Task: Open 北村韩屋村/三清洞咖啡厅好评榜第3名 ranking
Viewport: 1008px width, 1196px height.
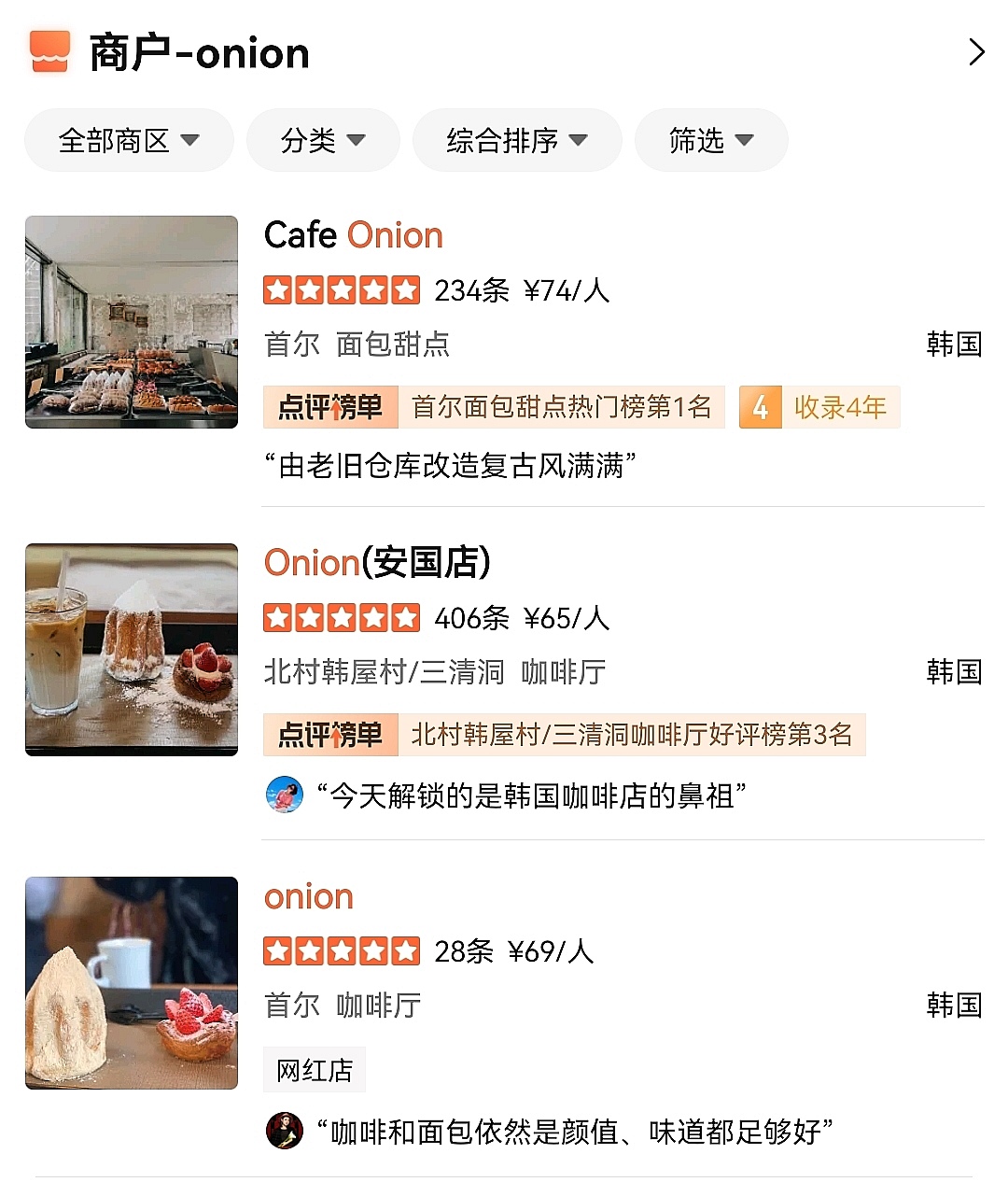Action: pyautogui.click(x=633, y=735)
